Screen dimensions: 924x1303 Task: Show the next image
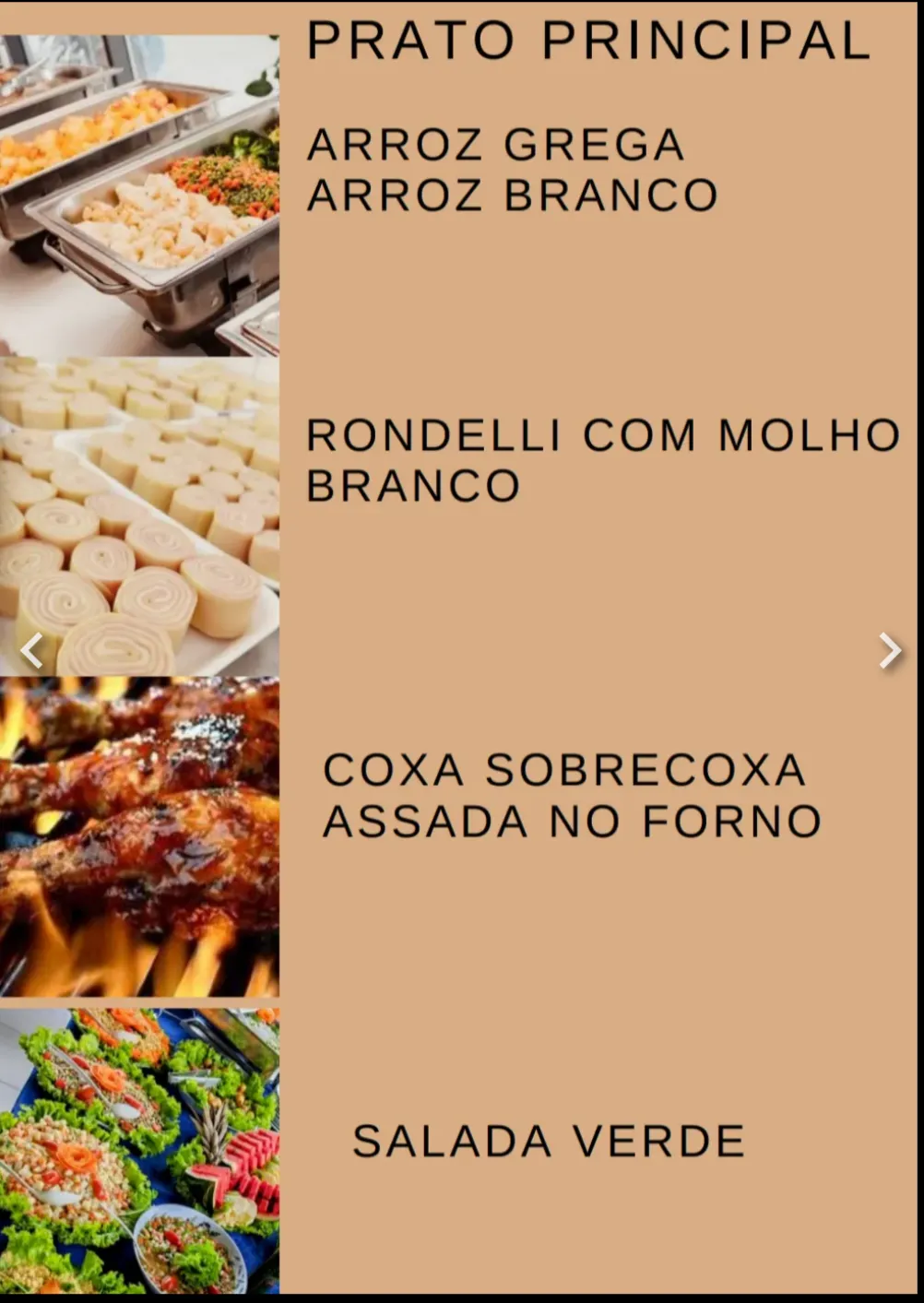pyautogui.click(x=889, y=651)
